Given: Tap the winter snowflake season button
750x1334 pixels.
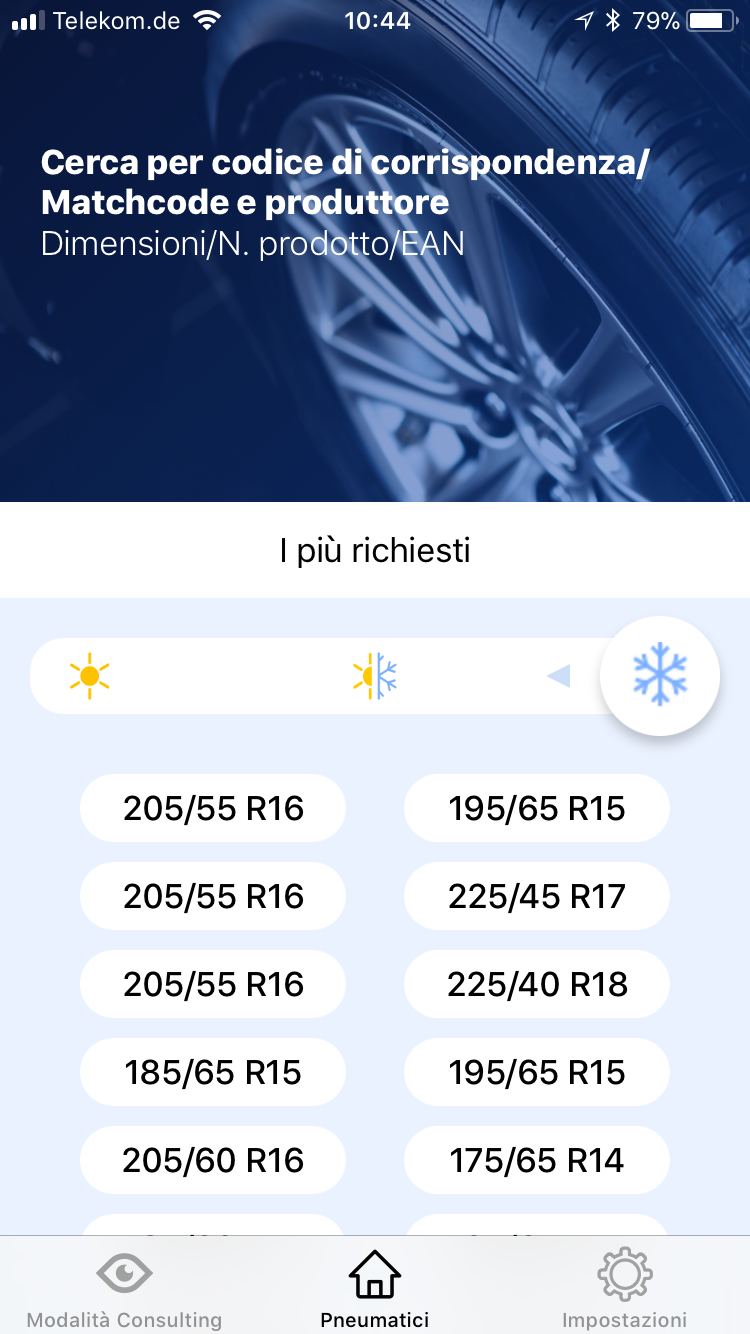Looking at the screenshot, I should pyautogui.click(x=660, y=676).
